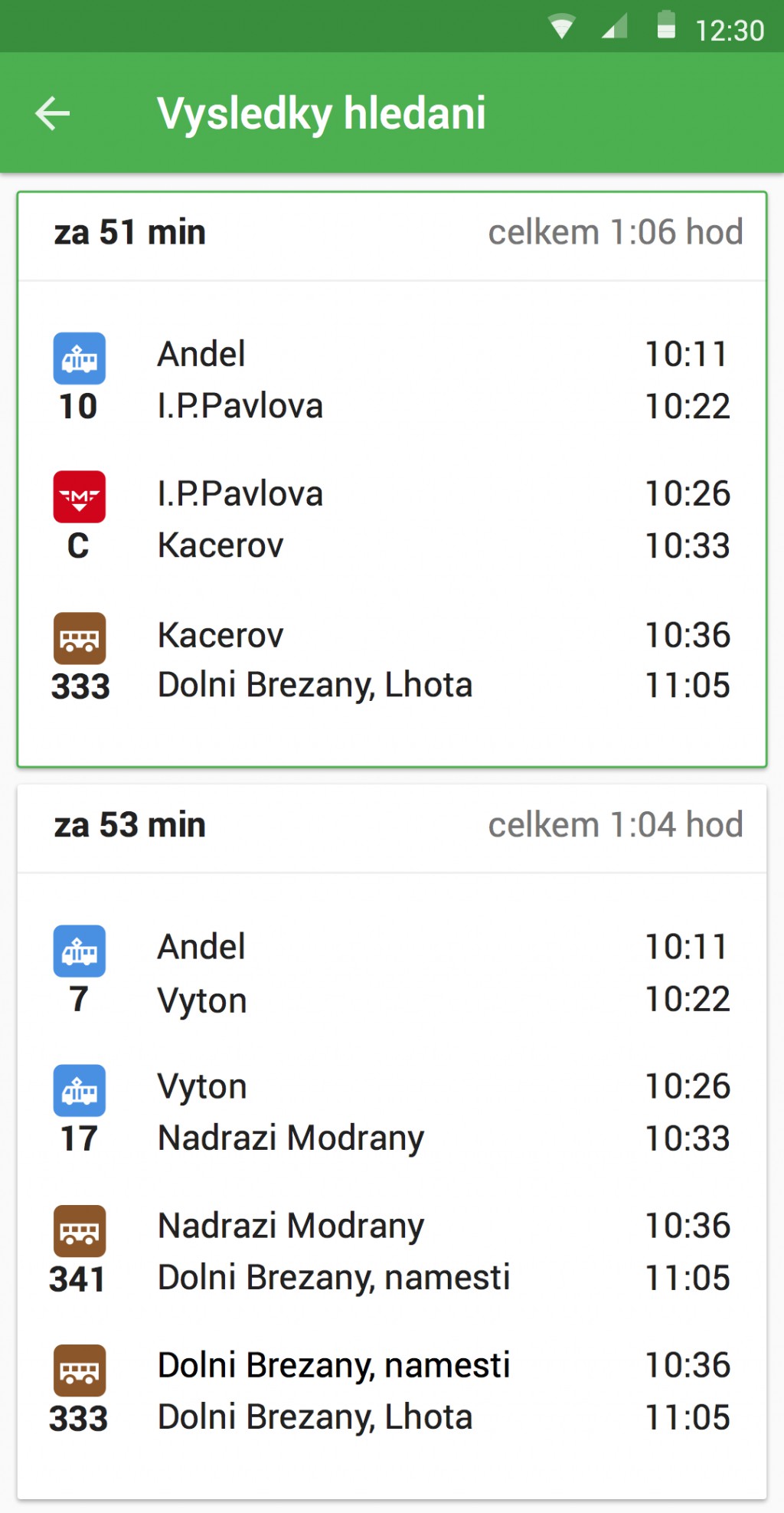Go back from Vysledky hledani
The image size is (784, 1513).
pos(53,114)
